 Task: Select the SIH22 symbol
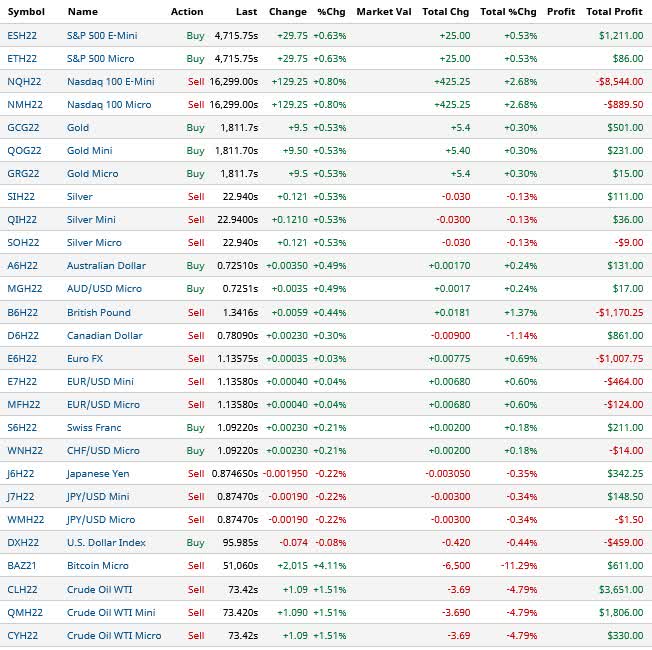pos(21,197)
